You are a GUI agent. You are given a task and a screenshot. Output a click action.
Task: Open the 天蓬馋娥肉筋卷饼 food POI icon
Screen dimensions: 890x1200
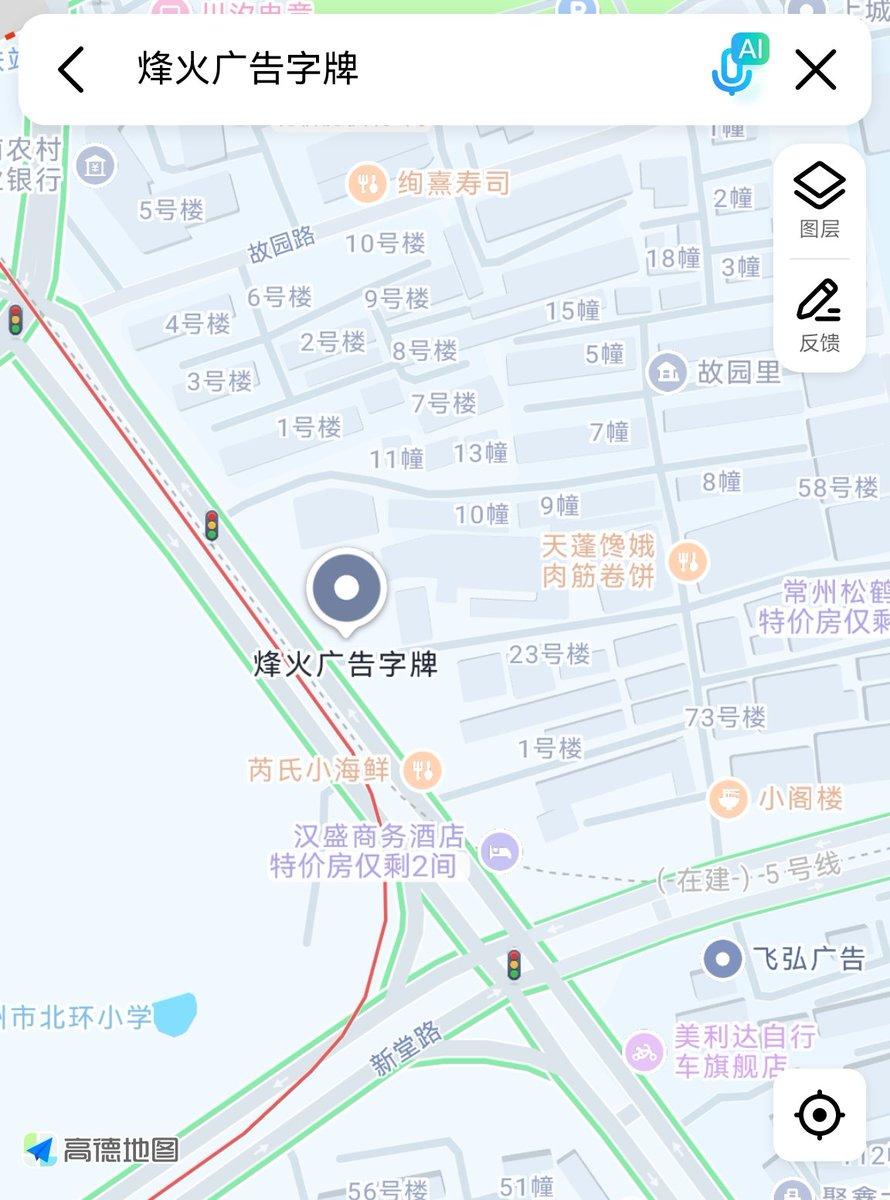click(689, 561)
